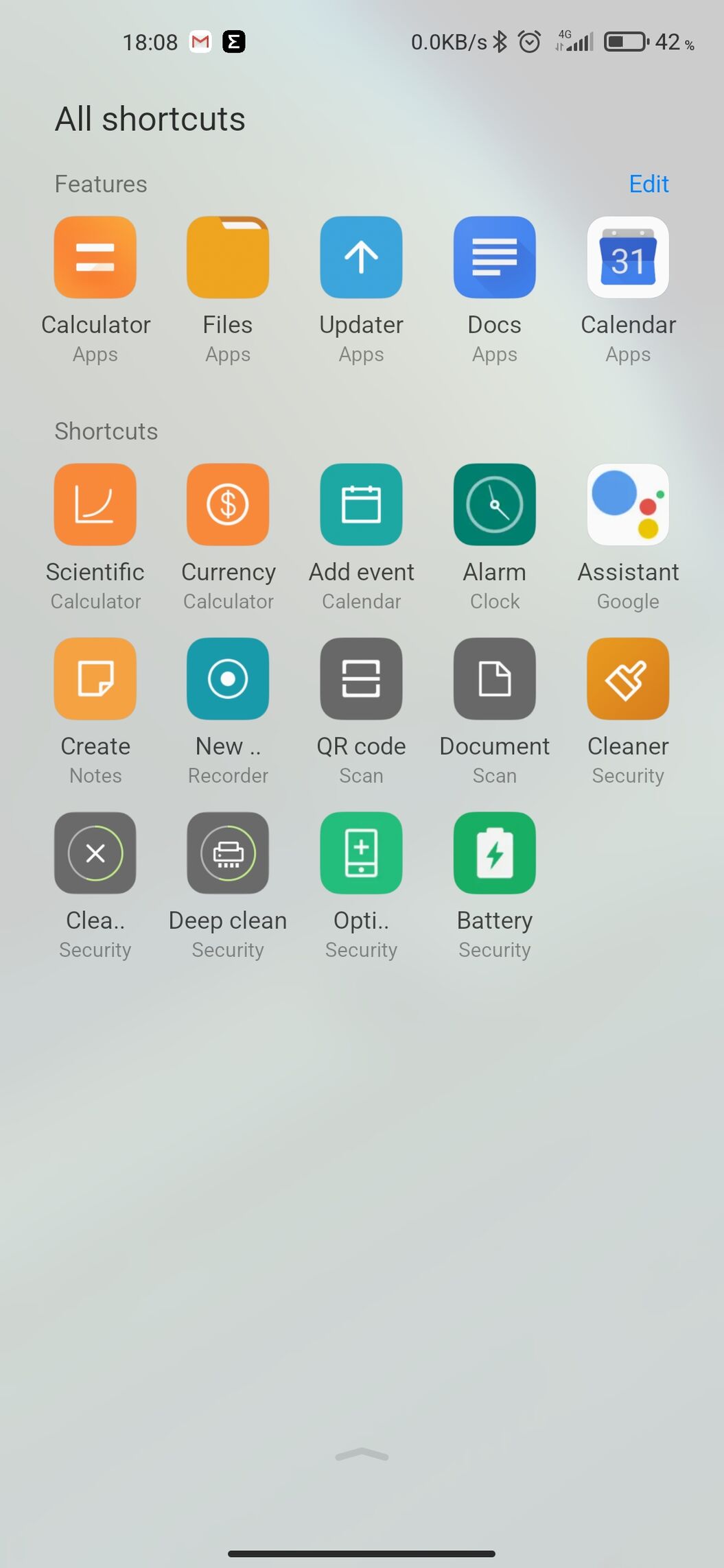The height and width of the screenshot is (1568, 724).
Task: Tap Edit next to Features
Action: click(649, 184)
